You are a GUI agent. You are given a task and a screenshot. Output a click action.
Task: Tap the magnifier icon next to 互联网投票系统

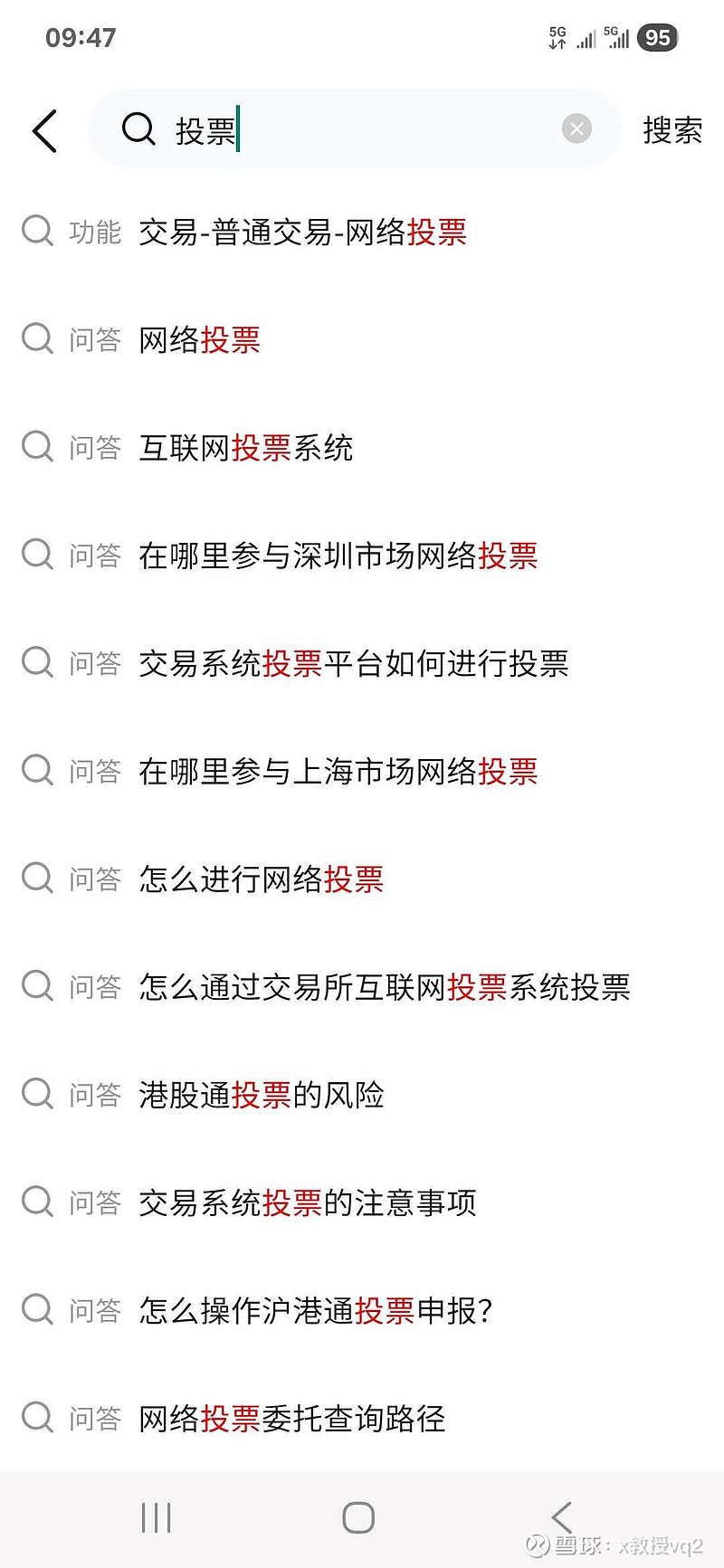pyautogui.click(x=37, y=447)
